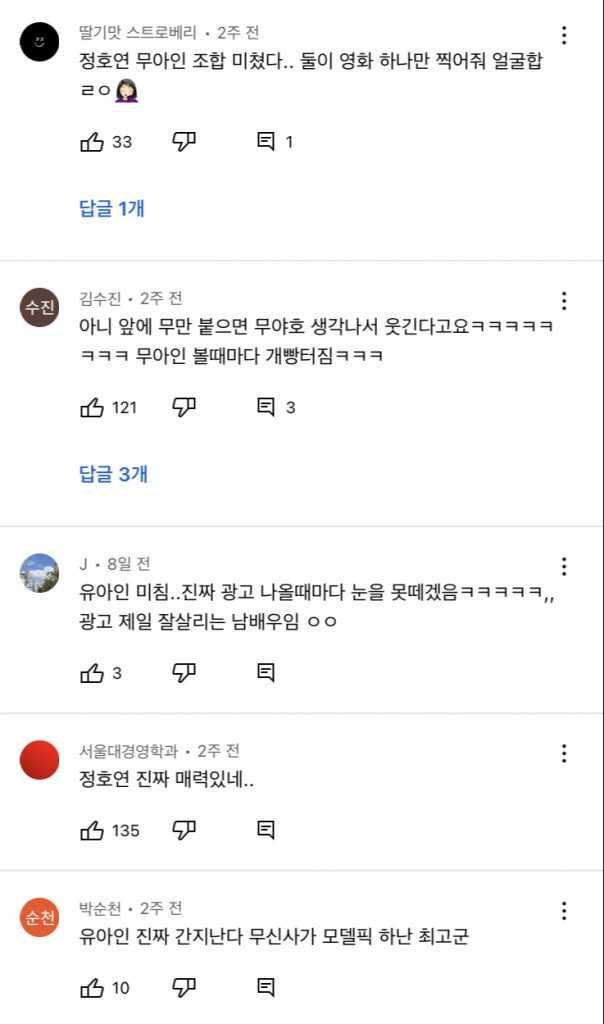
Task: View 김수진's profile avatar
Action: 40,309
